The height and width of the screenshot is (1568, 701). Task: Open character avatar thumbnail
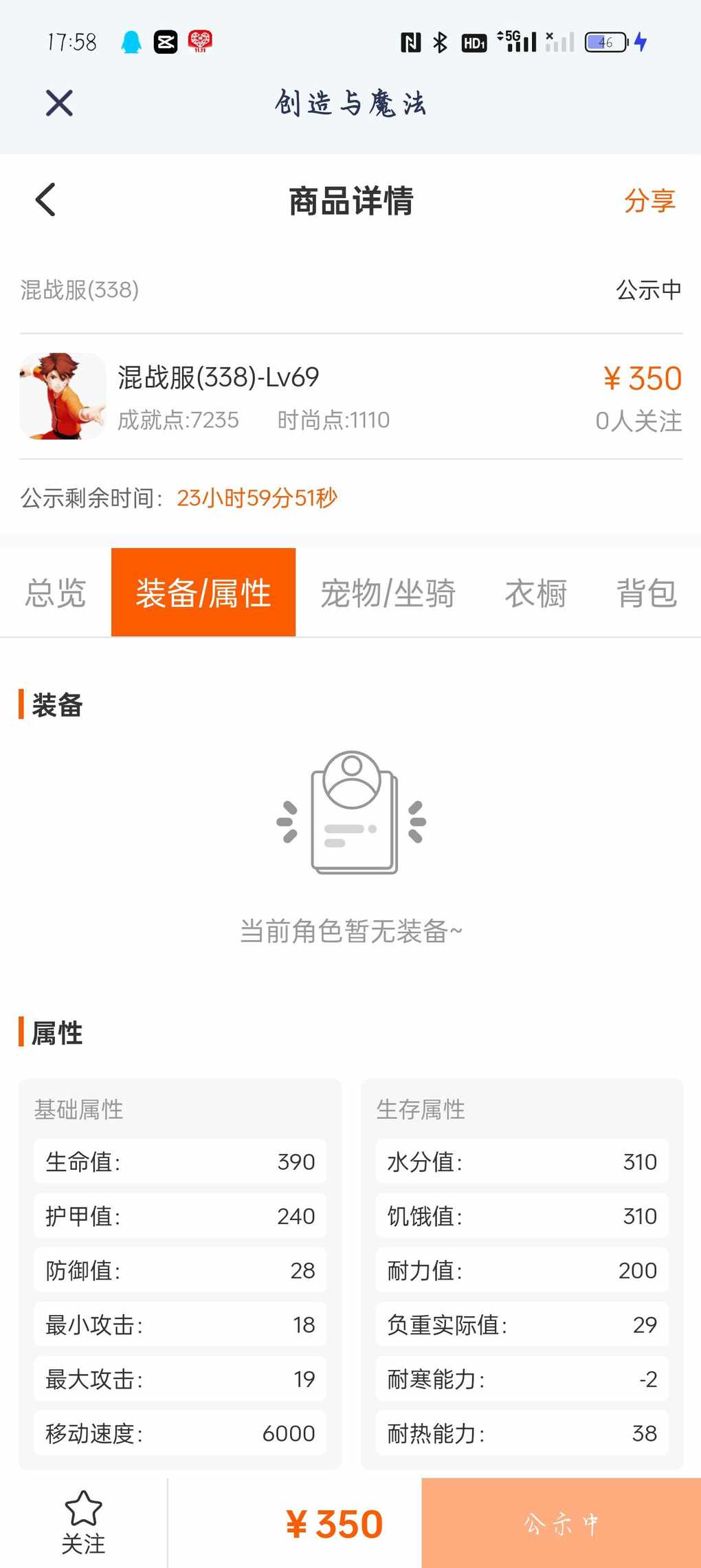click(63, 396)
